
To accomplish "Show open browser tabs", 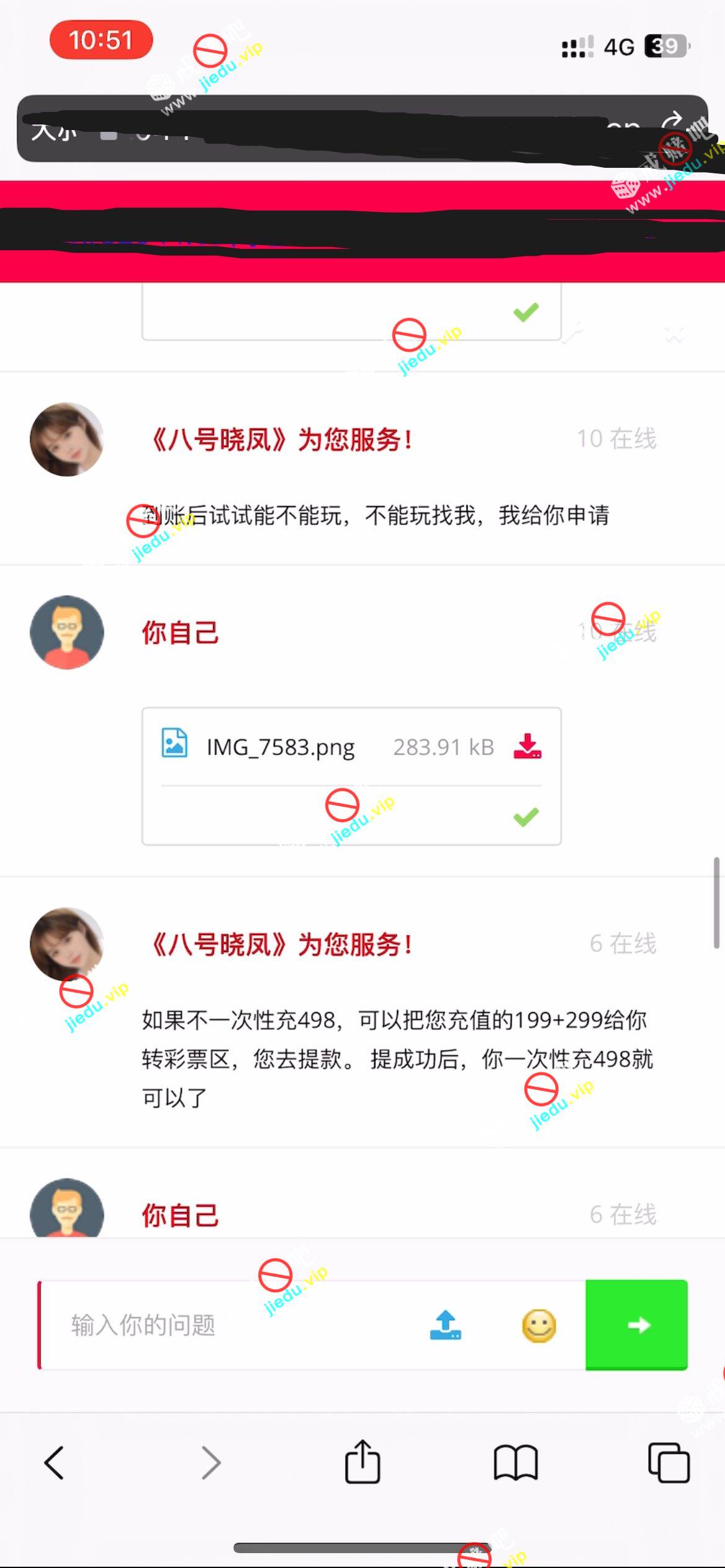I will [x=669, y=1463].
